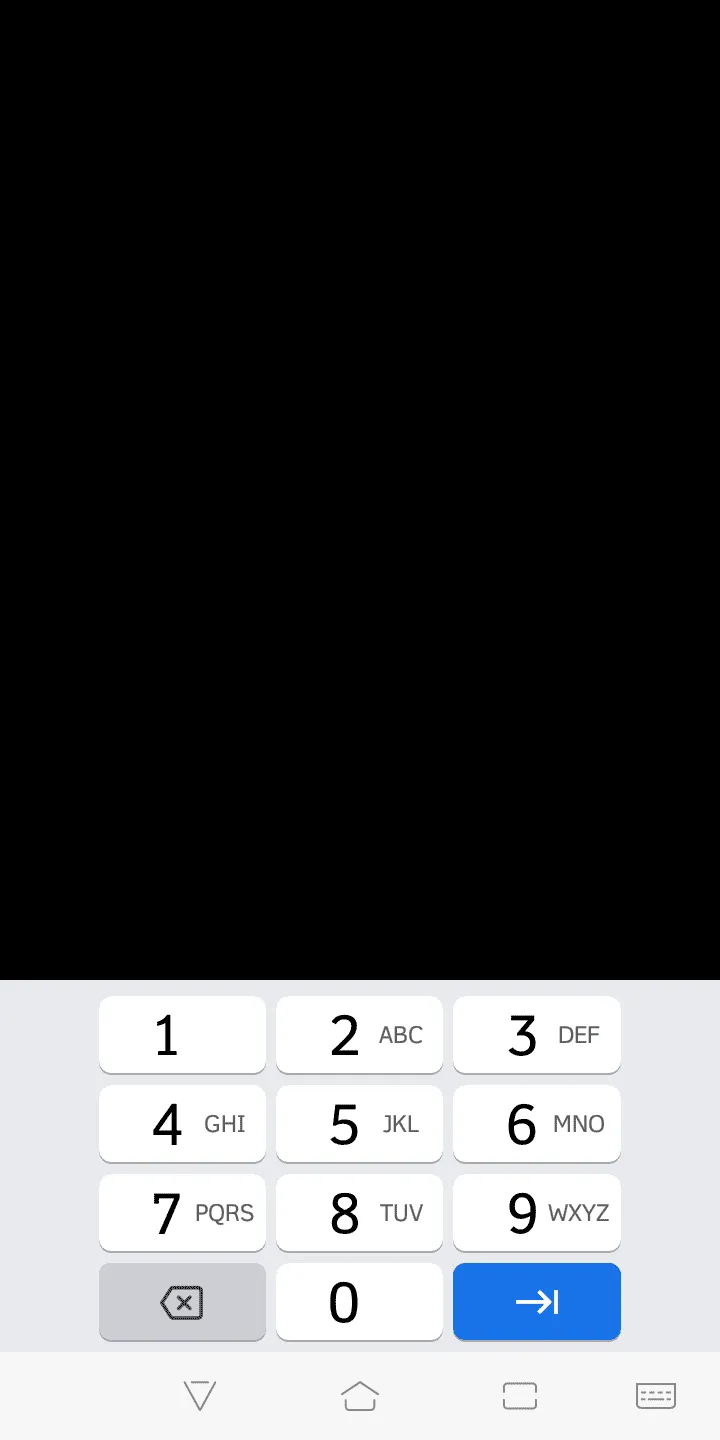The width and height of the screenshot is (720, 1440).
Task: Enter digit 0 on the keypad
Action: coord(359,1301)
